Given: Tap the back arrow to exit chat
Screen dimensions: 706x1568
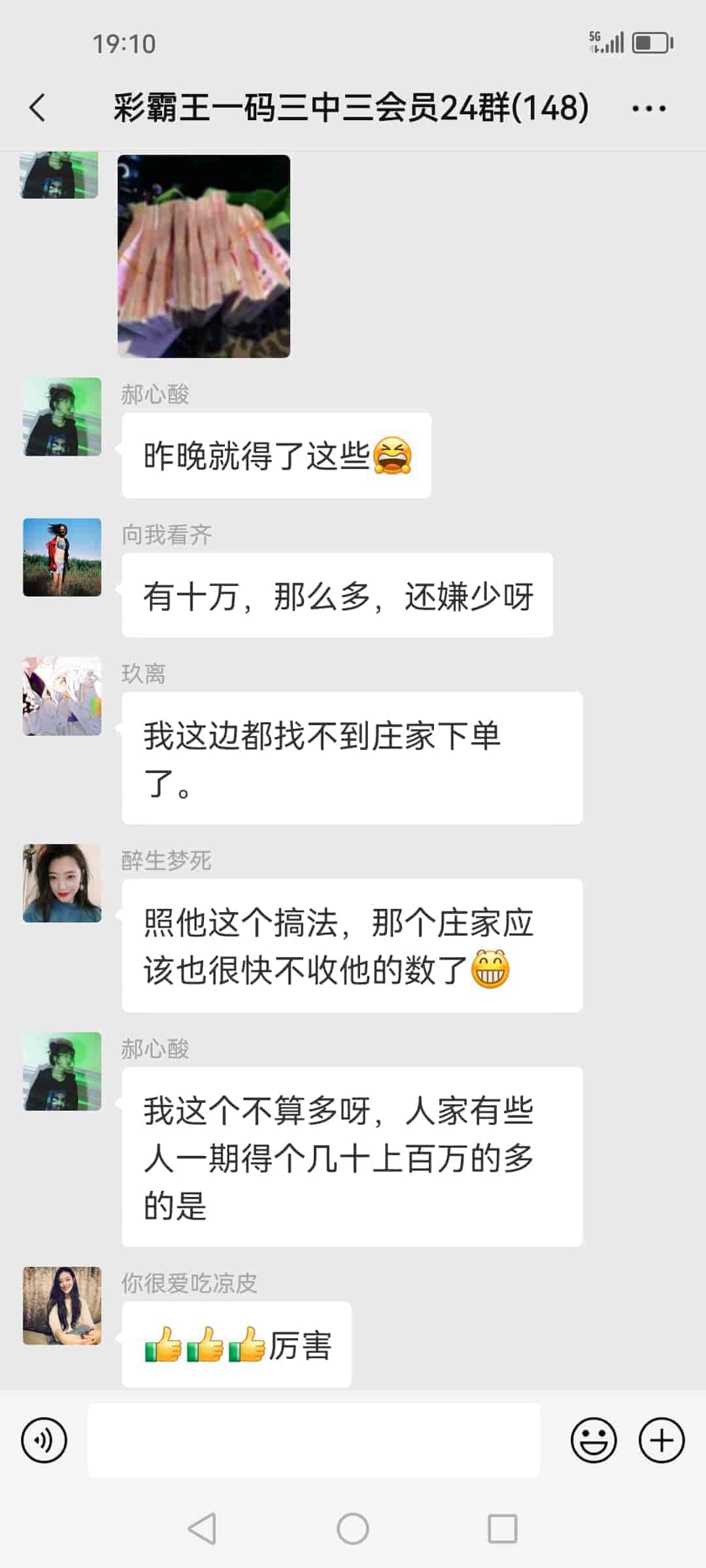Looking at the screenshot, I should click(37, 109).
